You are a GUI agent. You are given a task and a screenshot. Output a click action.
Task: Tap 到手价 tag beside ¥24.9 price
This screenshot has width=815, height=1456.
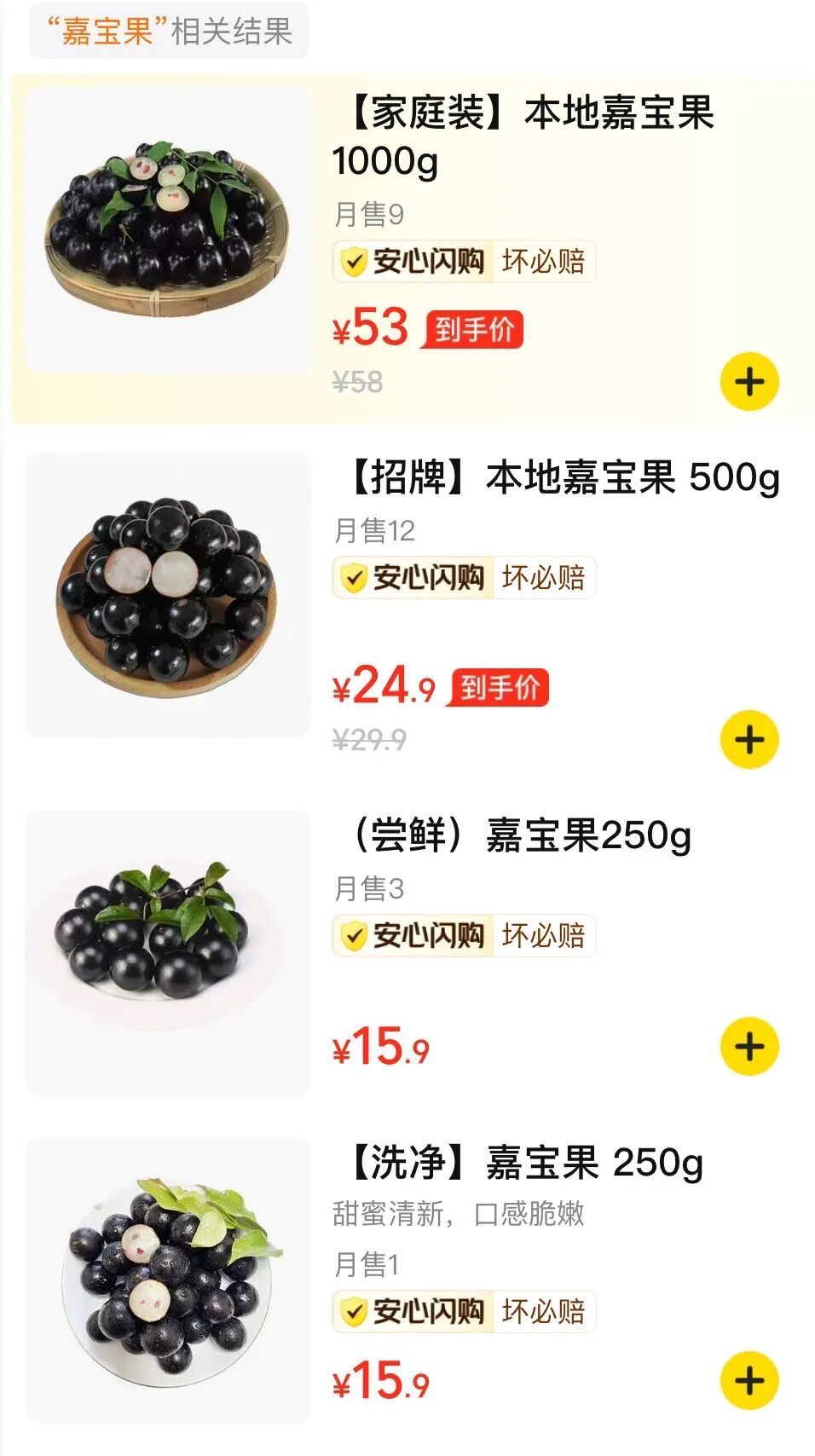(x=500, y=688)
